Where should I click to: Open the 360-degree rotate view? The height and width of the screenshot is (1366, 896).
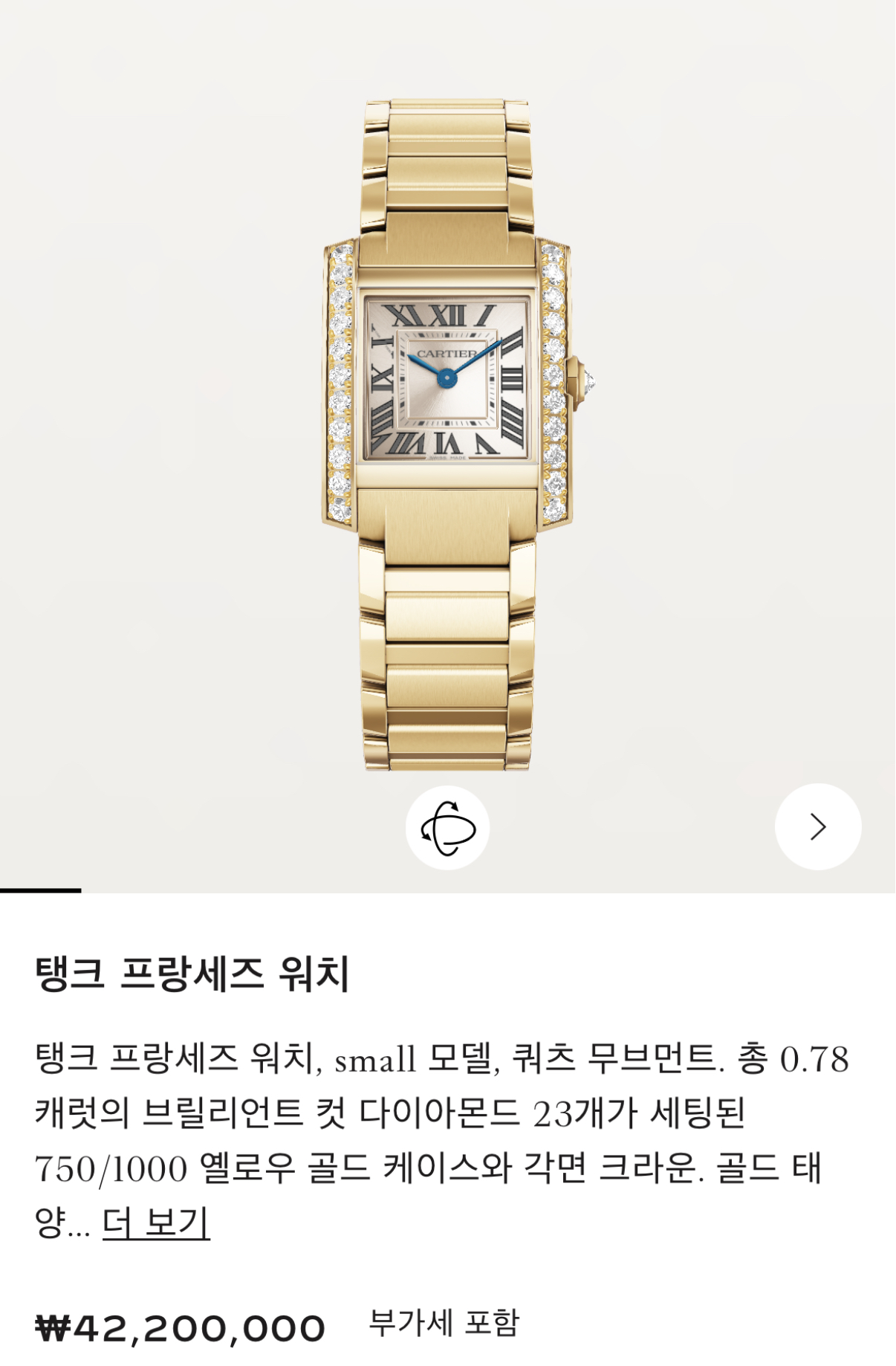[x=447, y=827]
